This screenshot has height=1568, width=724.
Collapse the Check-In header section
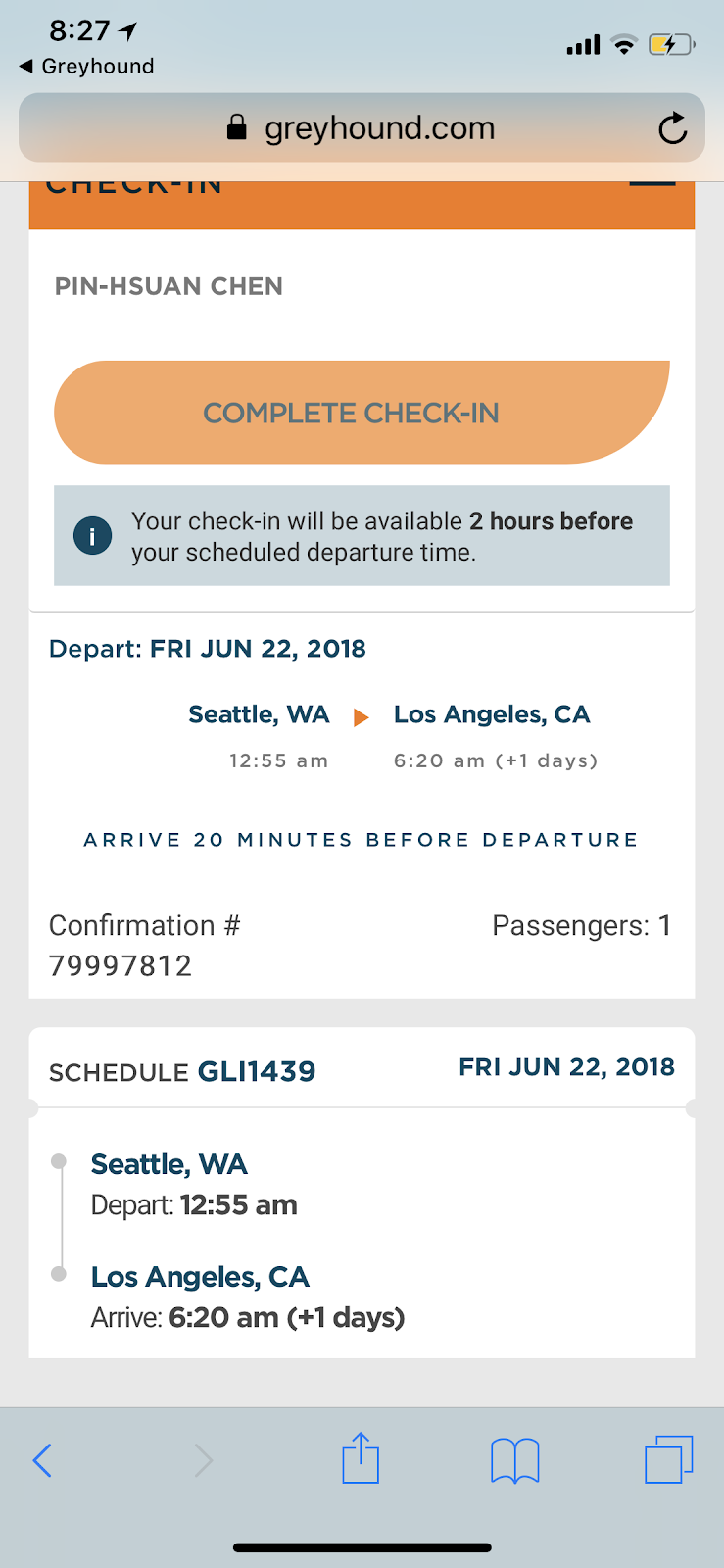pyautogui.click(x=652, y=183)
